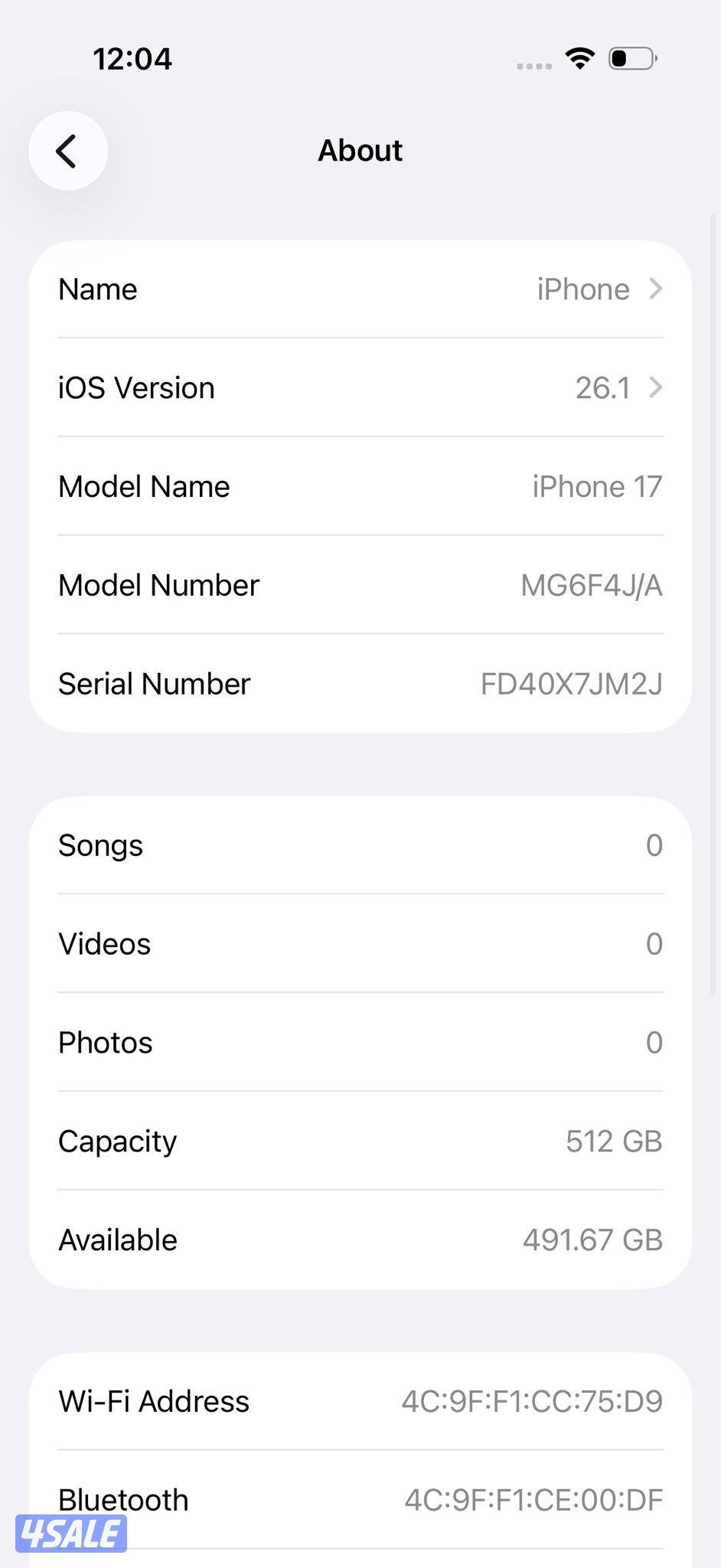
Task: Tap the Capacity 512 GB row
Action: point(360,1141)
